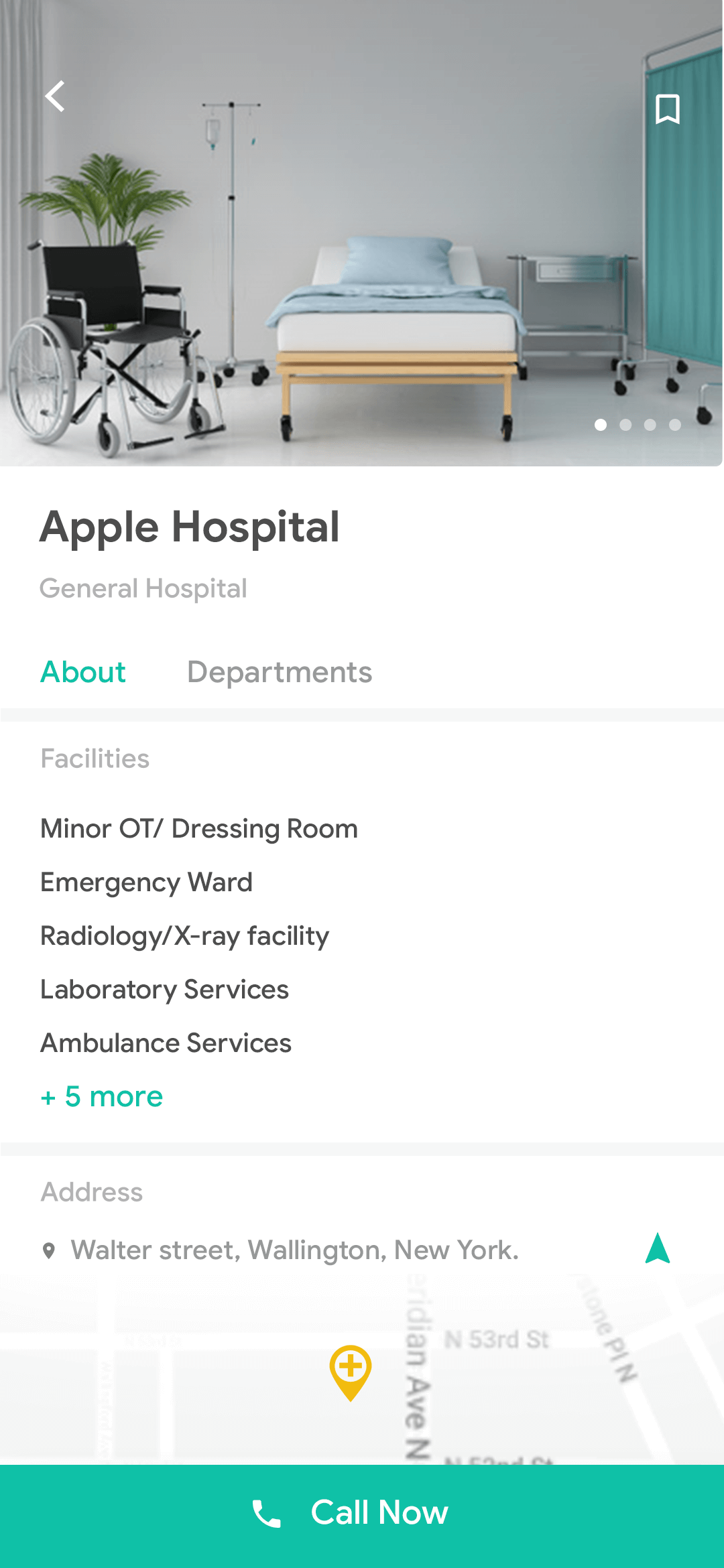This screenshot has width=724, height=1568.
Task: Tap the phone icon on Call Now bar
Action: pos(266,1513)
